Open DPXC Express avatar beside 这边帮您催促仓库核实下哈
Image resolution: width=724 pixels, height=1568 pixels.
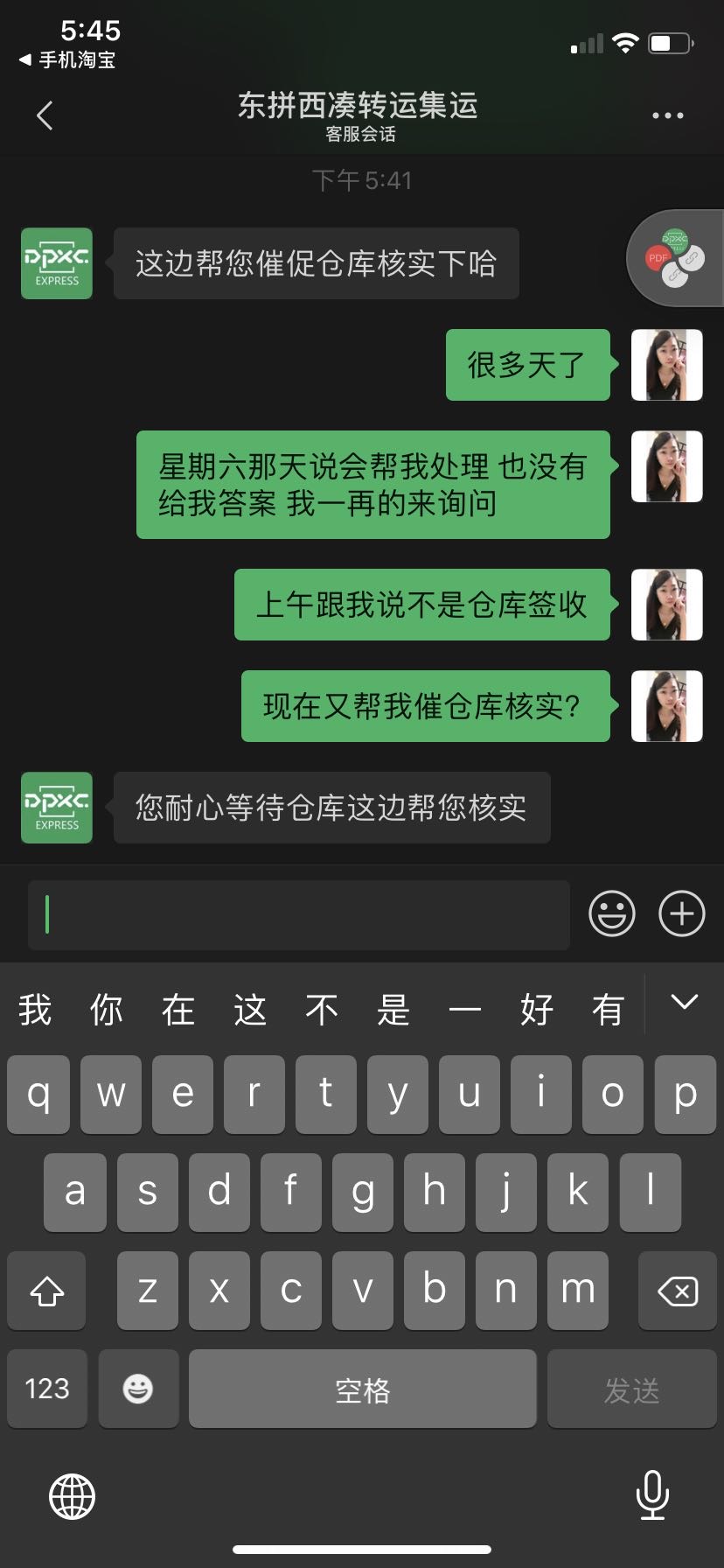57,263
